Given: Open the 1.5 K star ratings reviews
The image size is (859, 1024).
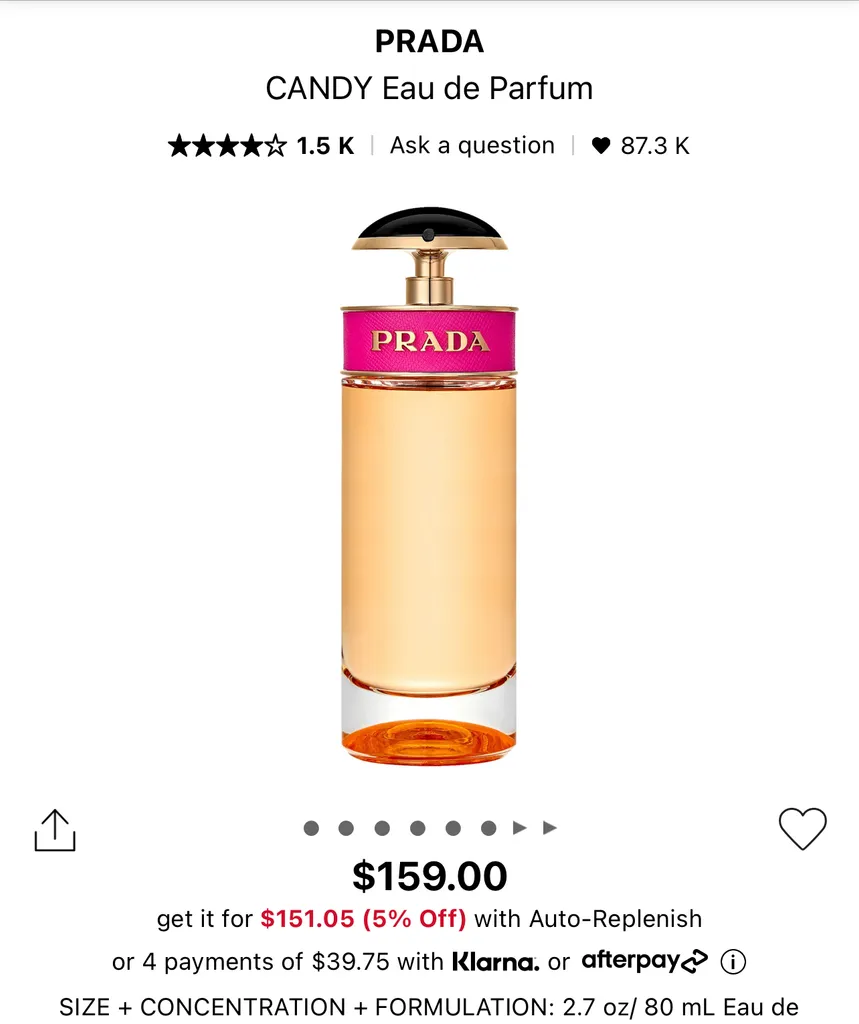Looking at the screenshot, I should point(261,146).
